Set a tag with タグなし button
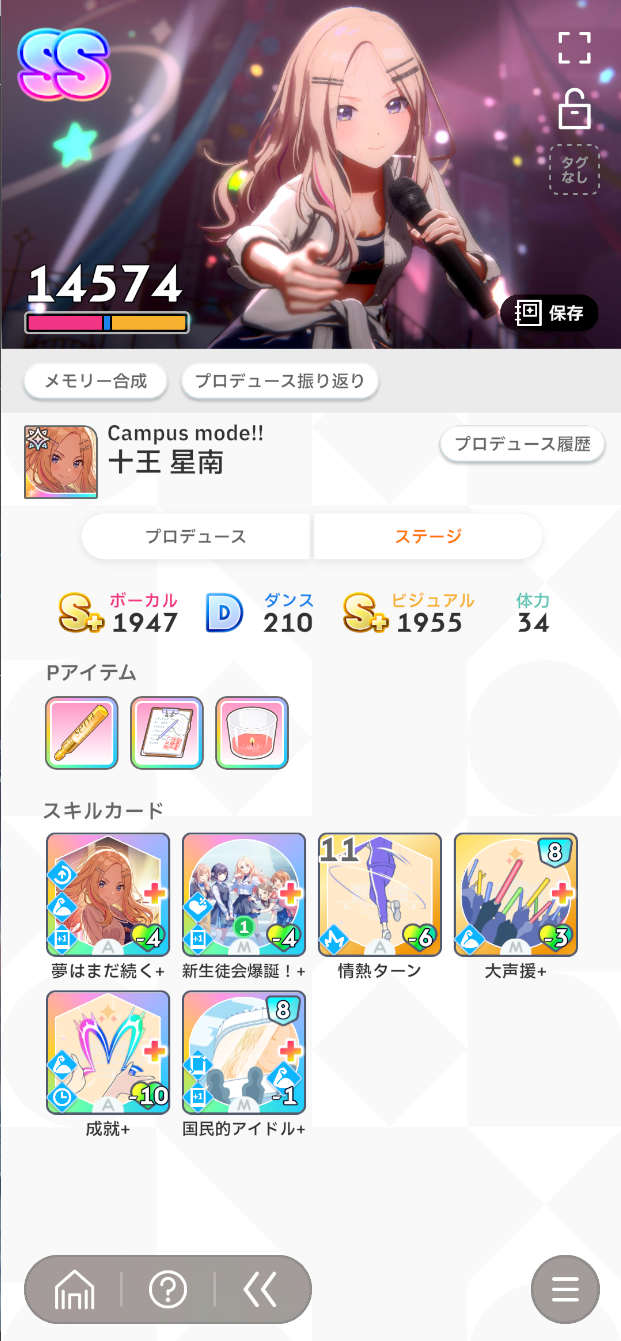 tap(574, 169)
